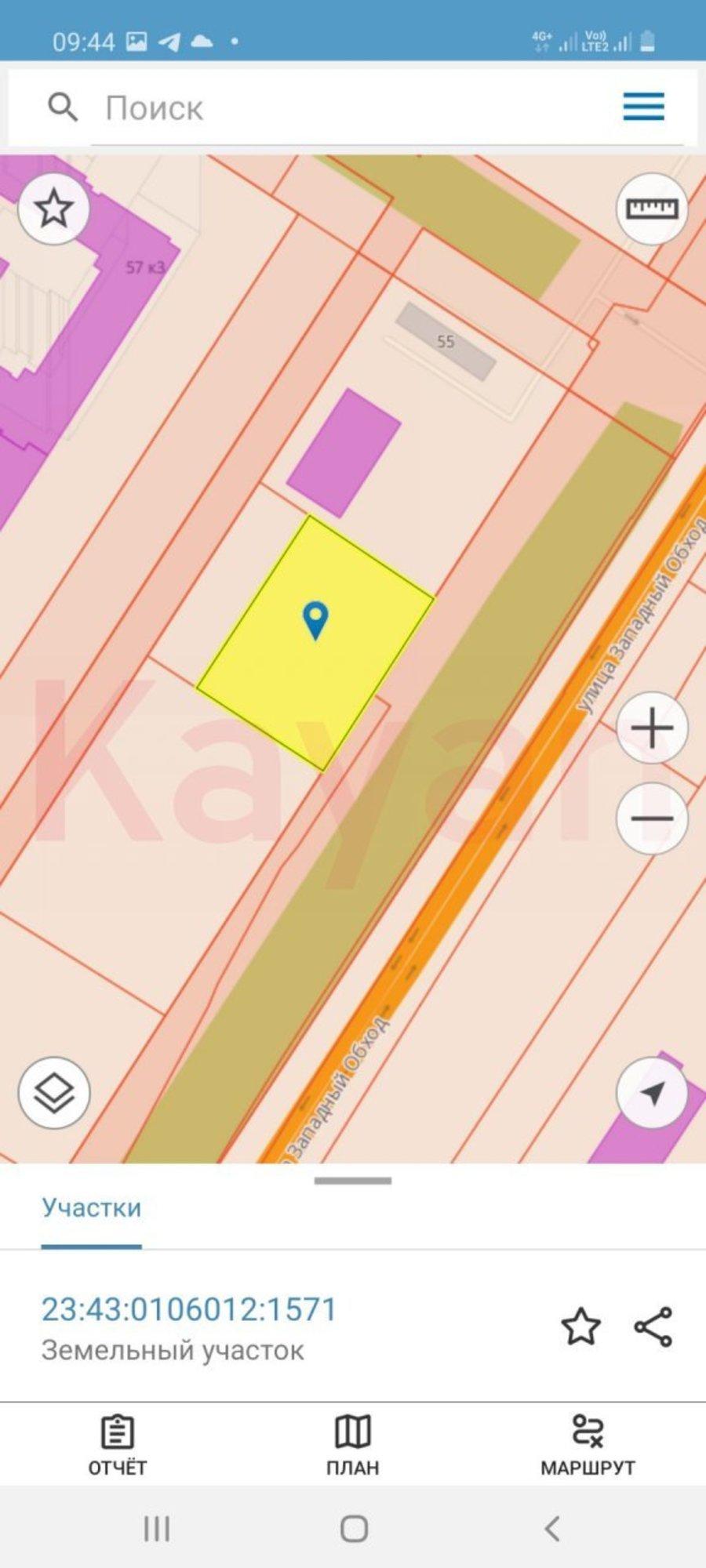
Task: View the ПЛАН of the parcel
Action: (x=353, y=1446)
